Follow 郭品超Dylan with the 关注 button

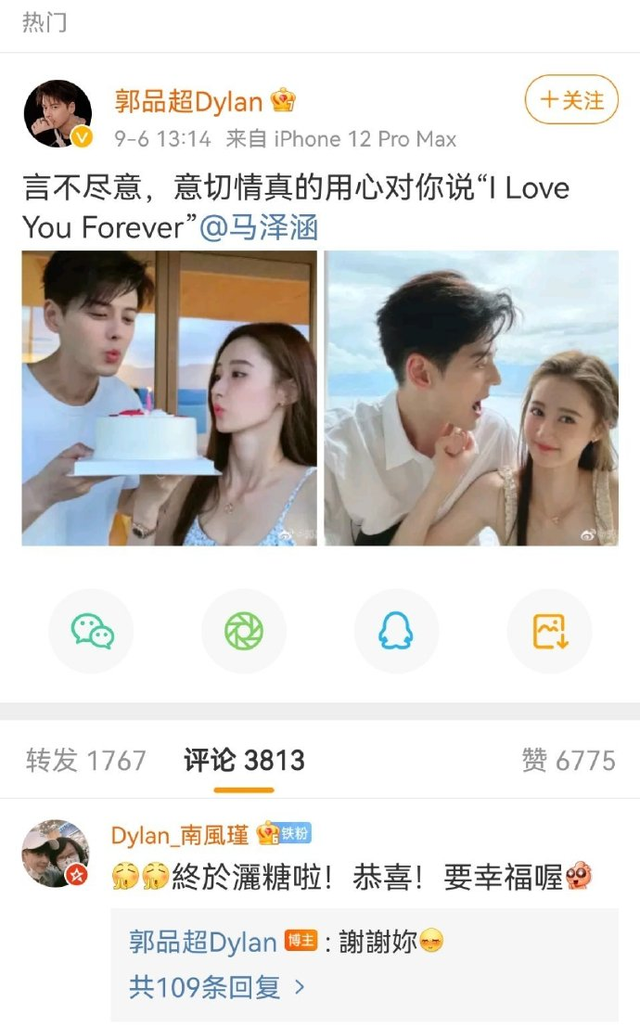pyautogui.click(x=571, y=100)
